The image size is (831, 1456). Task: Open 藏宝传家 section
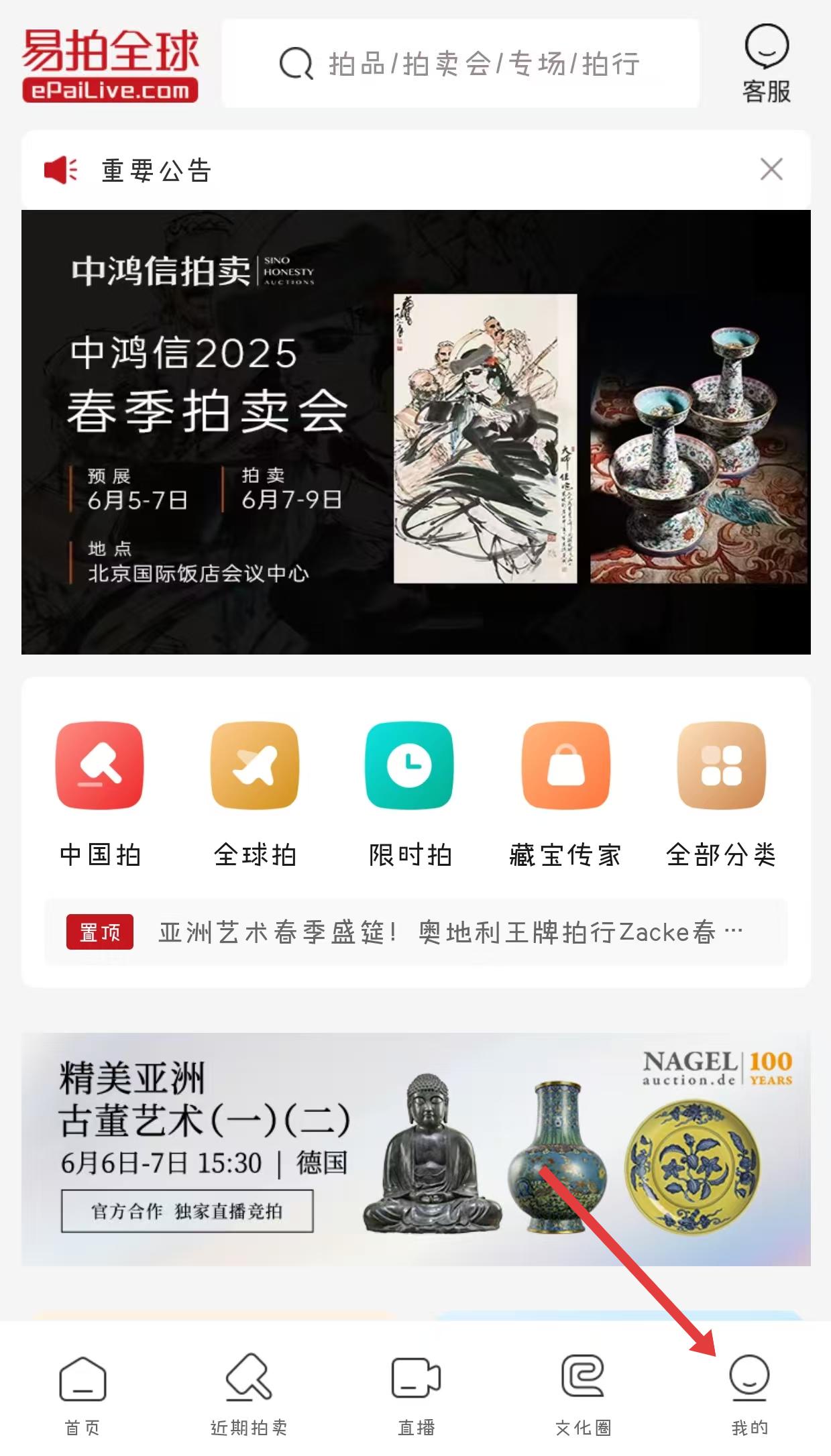pos(565,795)
